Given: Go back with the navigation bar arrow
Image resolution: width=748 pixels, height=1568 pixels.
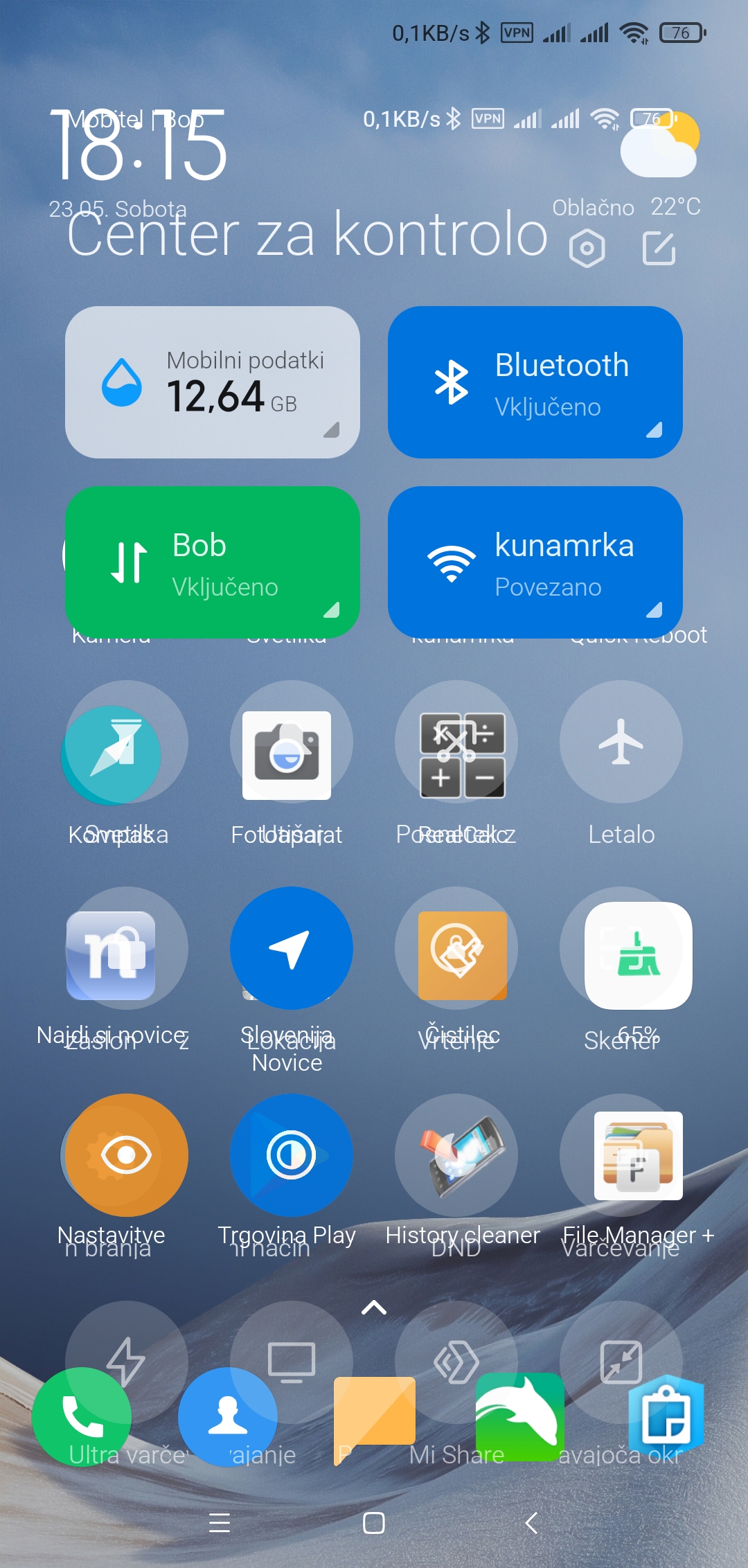Looking at the screenshot, I should pos(531,1523).
